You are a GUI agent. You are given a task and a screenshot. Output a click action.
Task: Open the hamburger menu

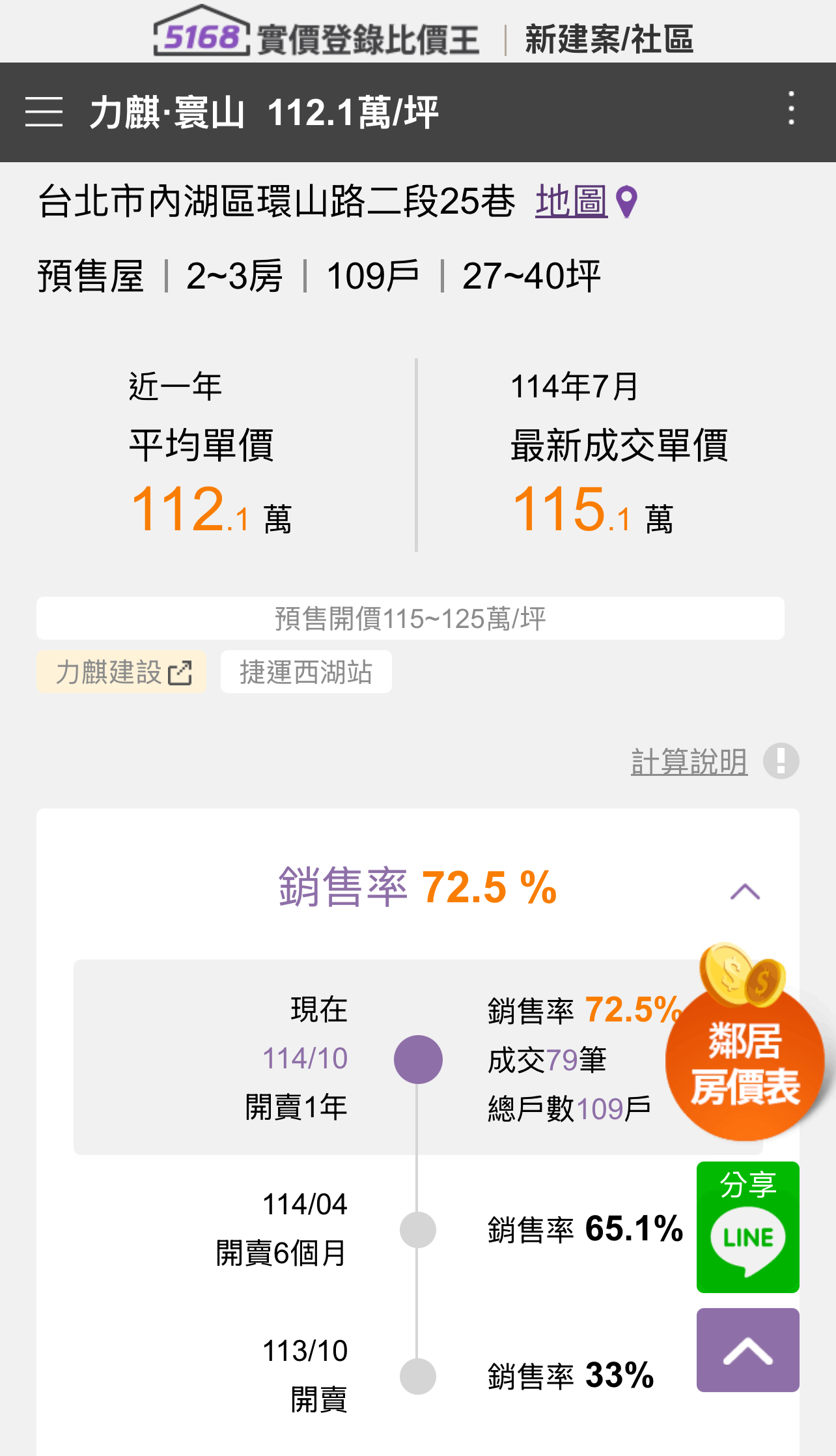44,111
